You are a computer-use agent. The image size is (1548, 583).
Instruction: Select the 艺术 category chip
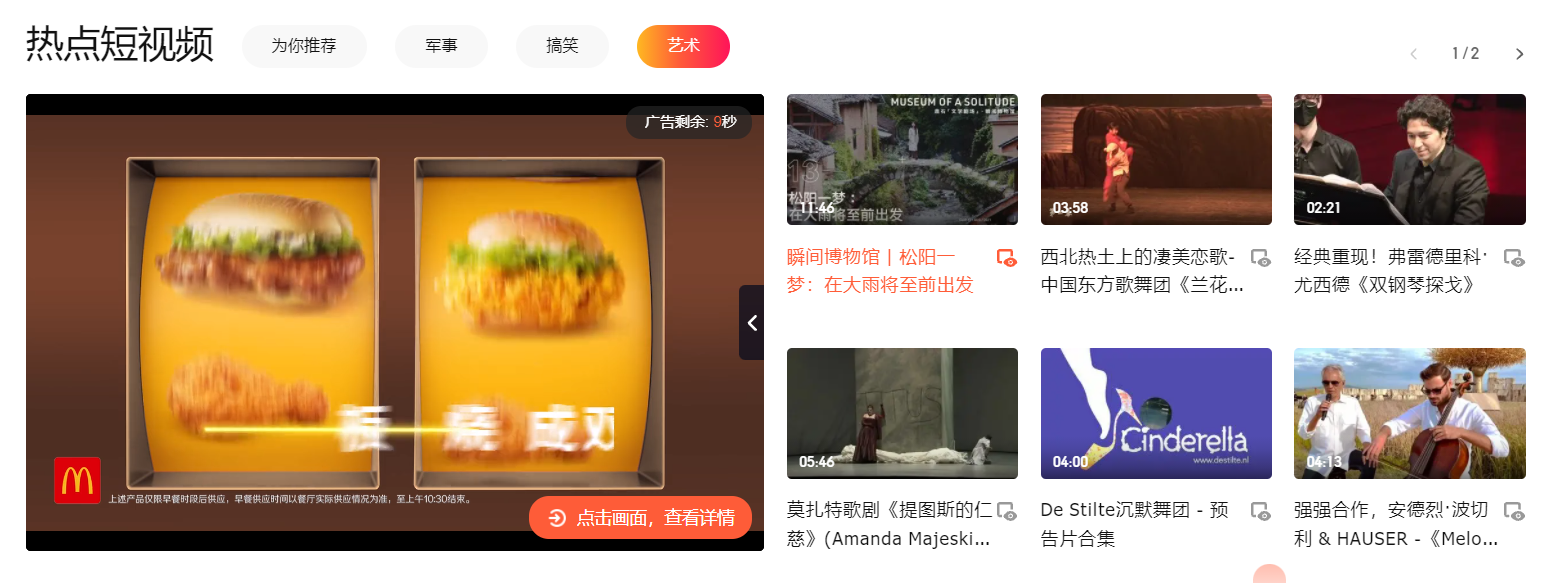tap(683, 46)
